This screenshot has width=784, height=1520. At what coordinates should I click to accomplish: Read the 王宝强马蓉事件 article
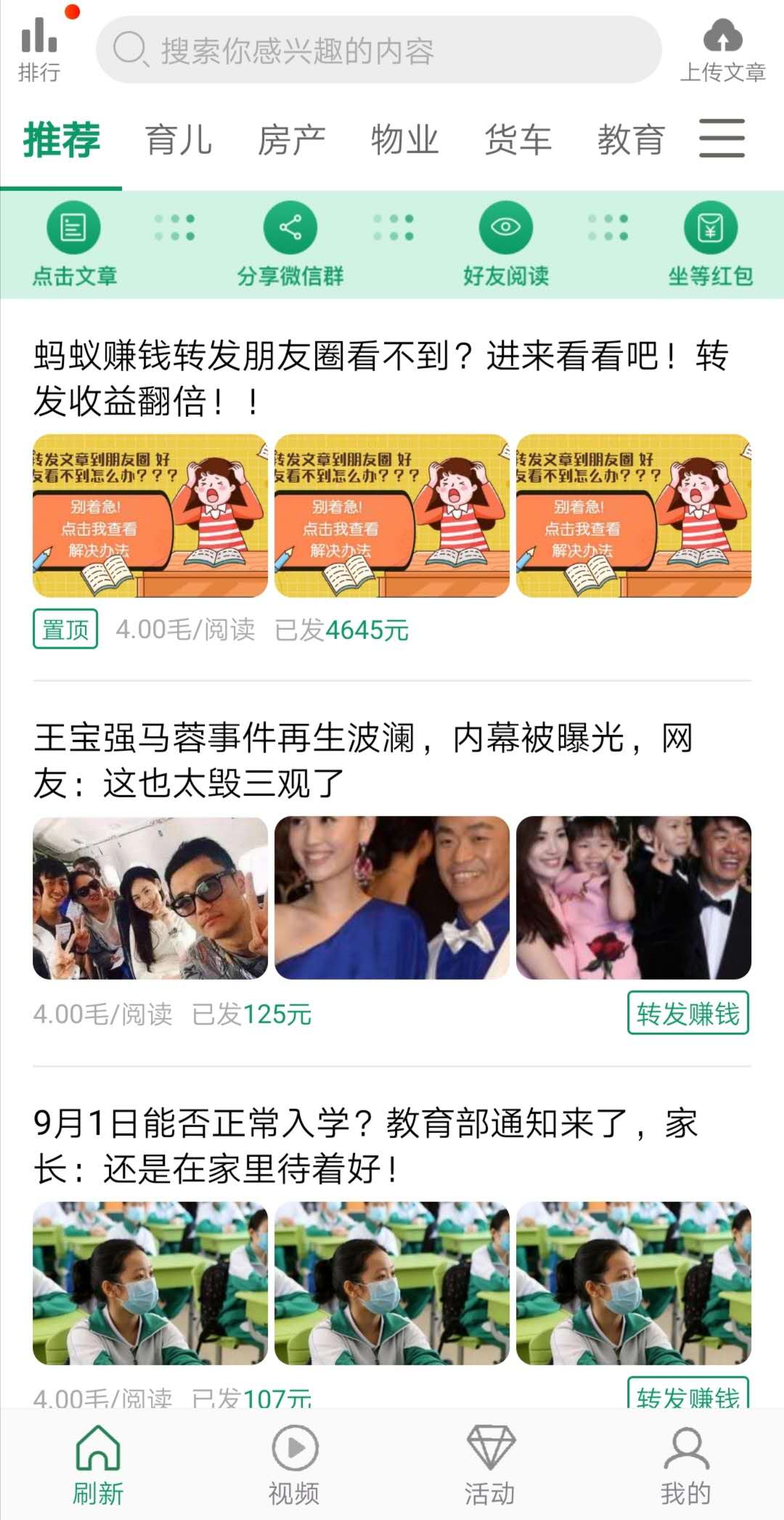click(x=363, y=760)
